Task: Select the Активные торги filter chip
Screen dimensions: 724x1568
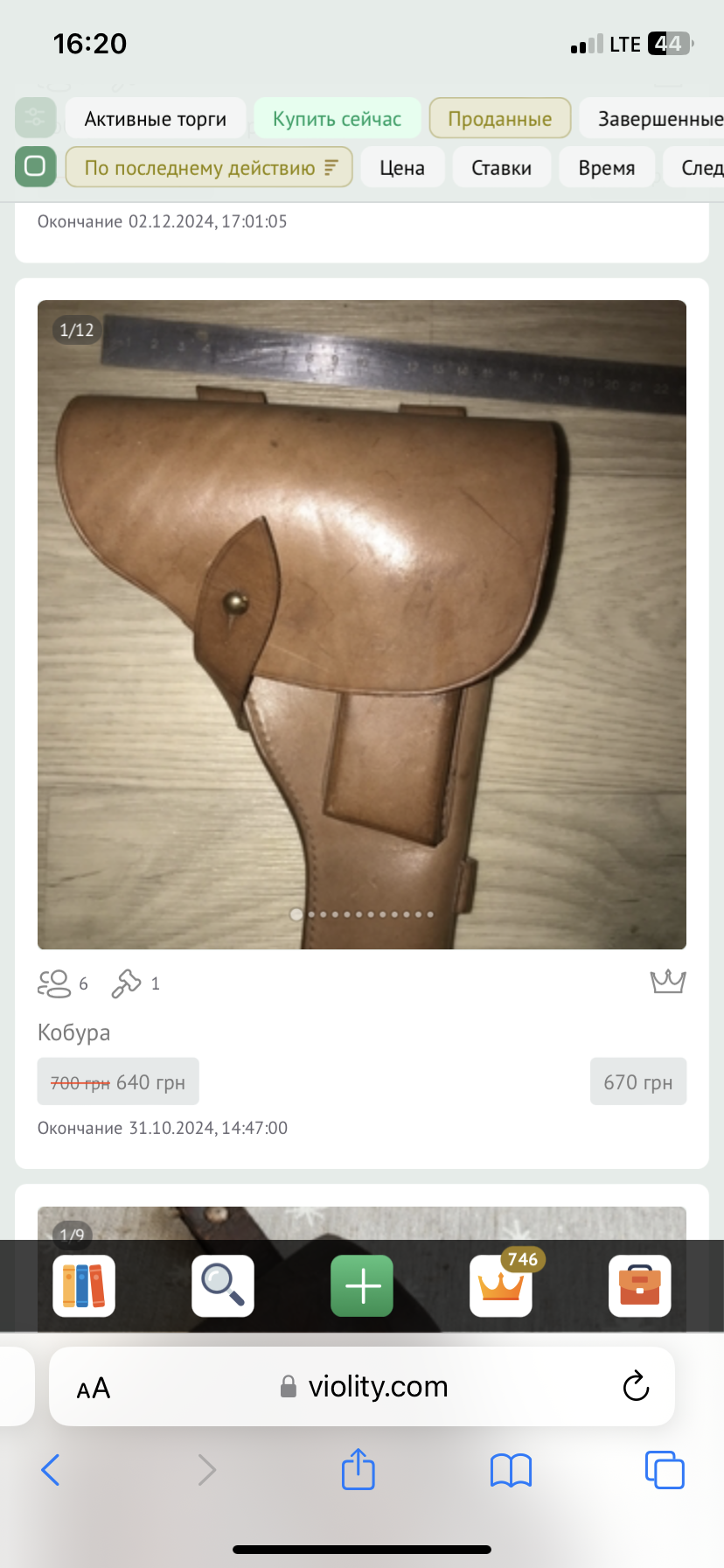Action: [156, 119]
